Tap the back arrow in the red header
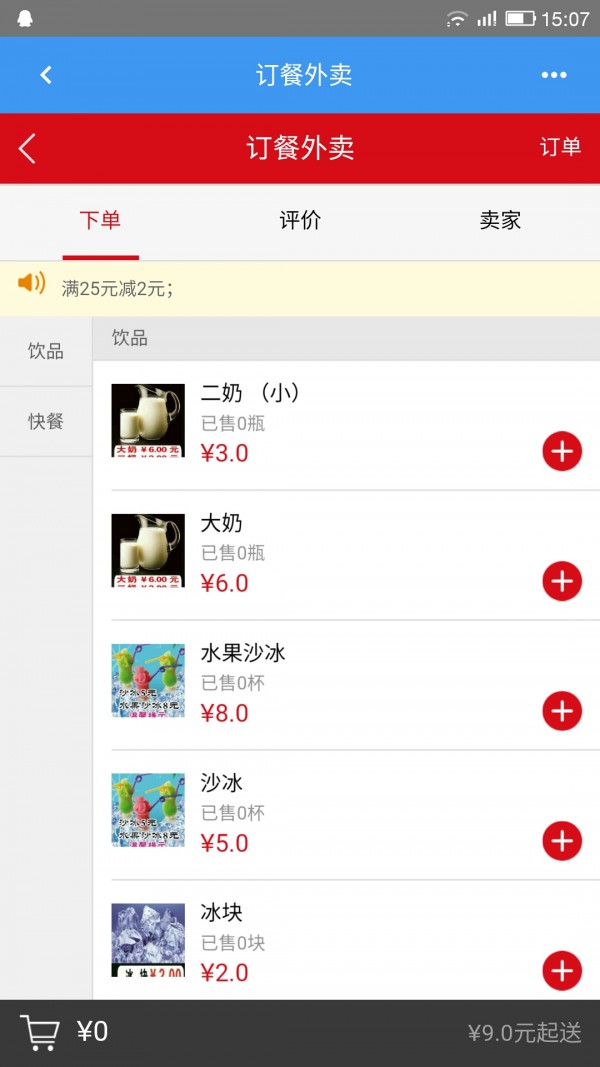The height and width of the screenshot is (1067, 600). 28,148
